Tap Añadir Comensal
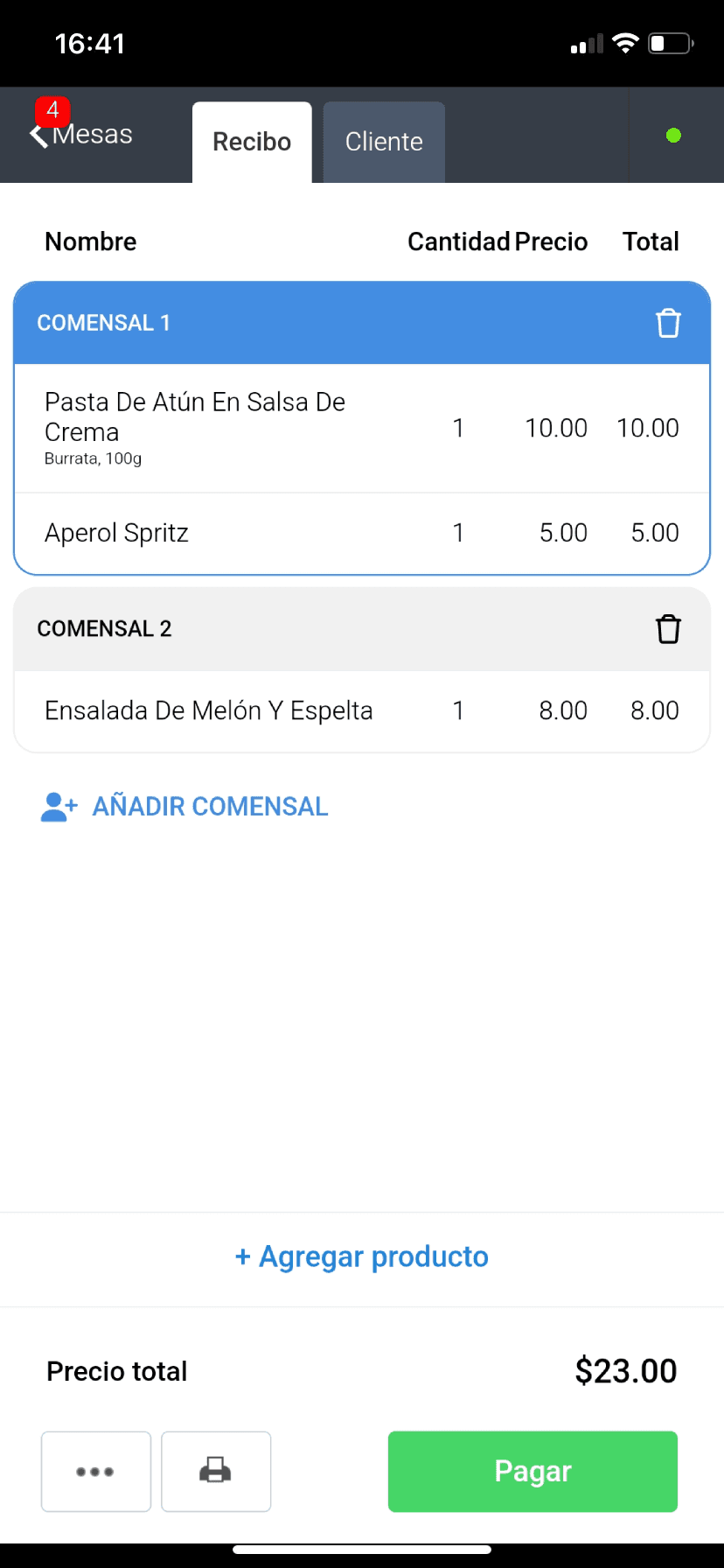The image size is (724, 1568). point(184,806)
